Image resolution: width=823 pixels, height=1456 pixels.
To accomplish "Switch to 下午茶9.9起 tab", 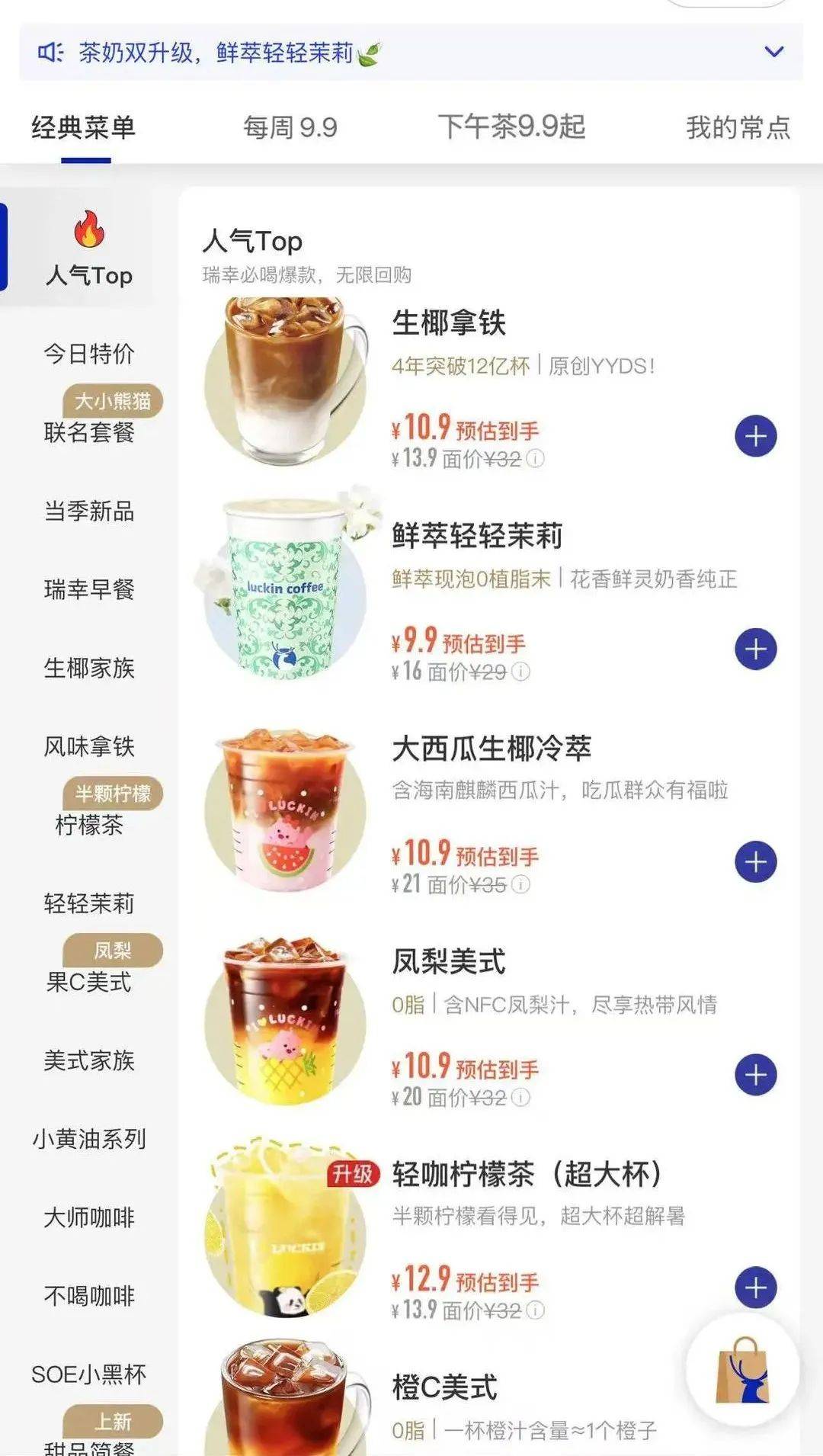I will coord(512,128).
